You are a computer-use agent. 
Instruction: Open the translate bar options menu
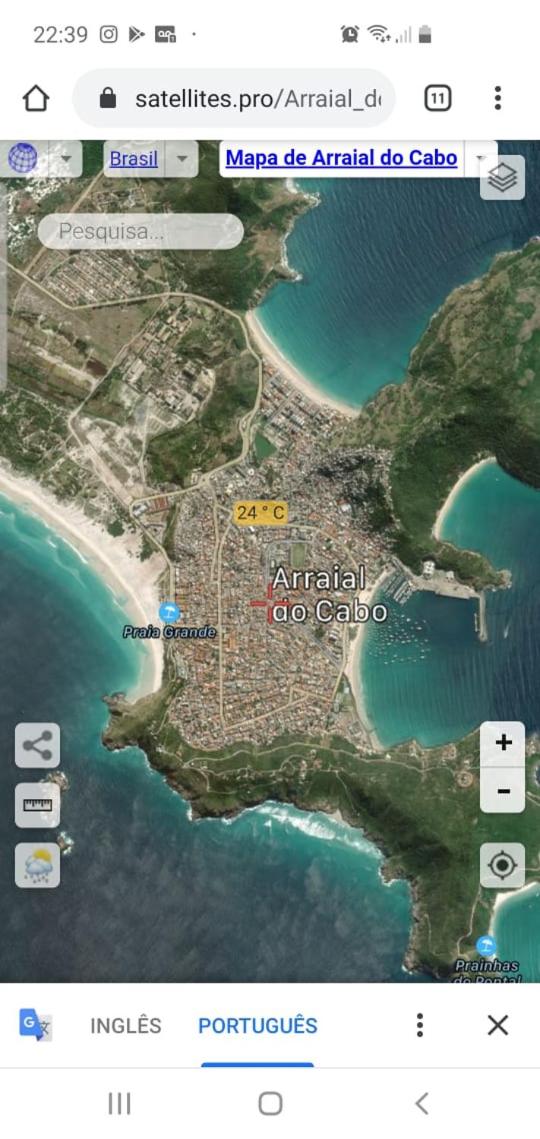[419, 1025]
